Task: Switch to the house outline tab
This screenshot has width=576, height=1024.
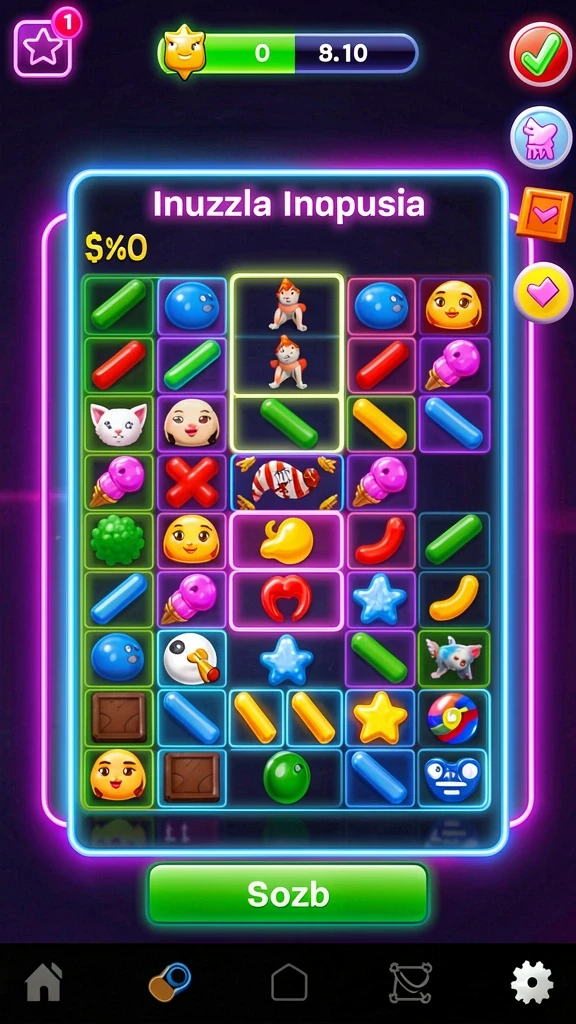Action: [x=289, y=981]
